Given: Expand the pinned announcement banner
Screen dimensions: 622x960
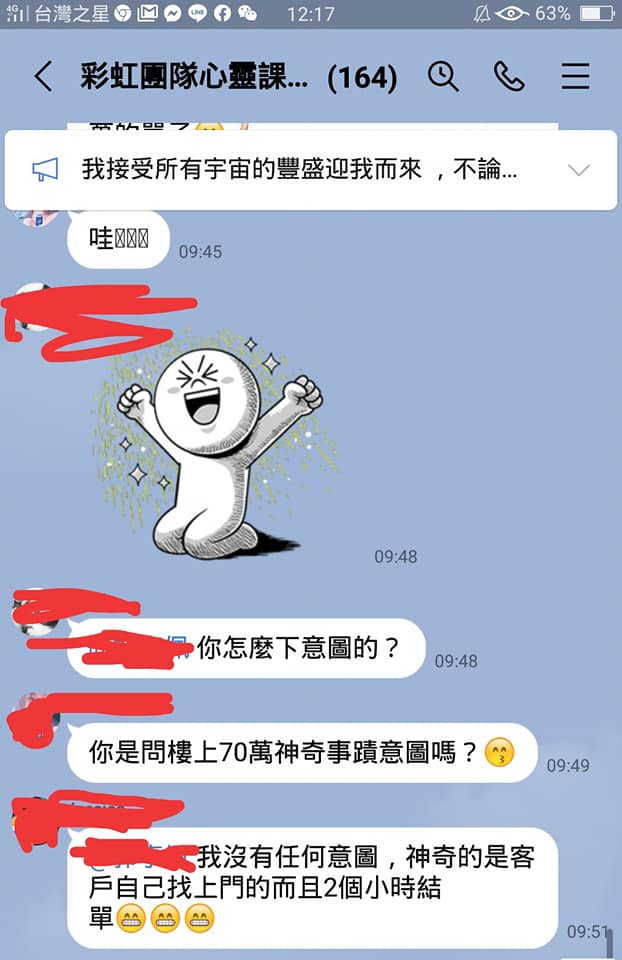Looking at the screenshot, I should coord(578,170).
